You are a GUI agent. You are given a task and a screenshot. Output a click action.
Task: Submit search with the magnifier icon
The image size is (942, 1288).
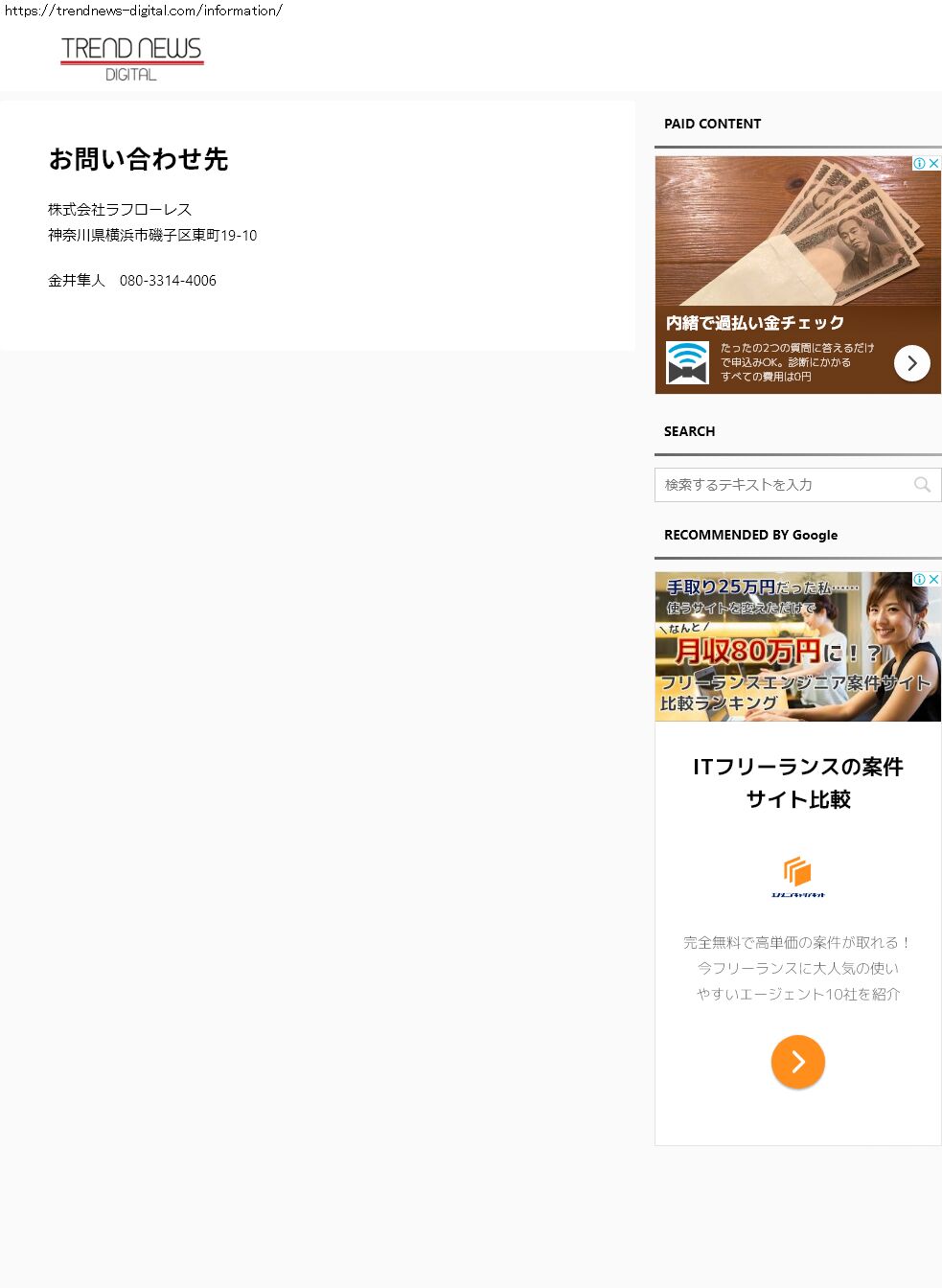922,485
